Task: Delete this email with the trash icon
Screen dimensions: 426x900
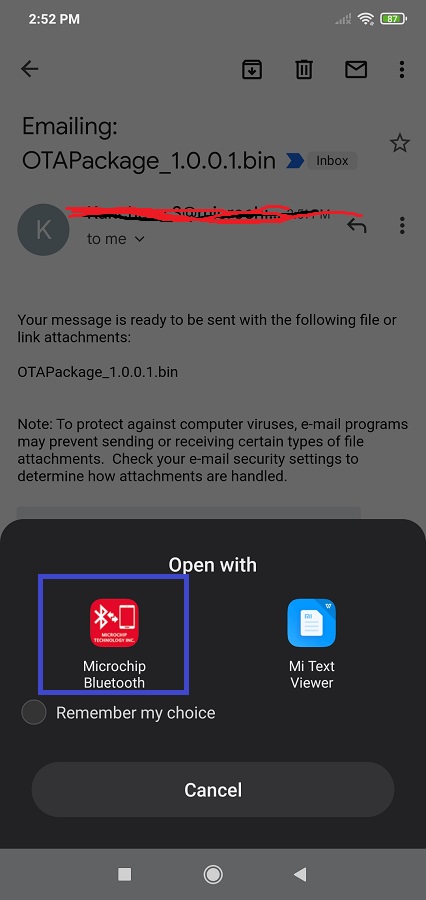Action: [x=304, y=69]
